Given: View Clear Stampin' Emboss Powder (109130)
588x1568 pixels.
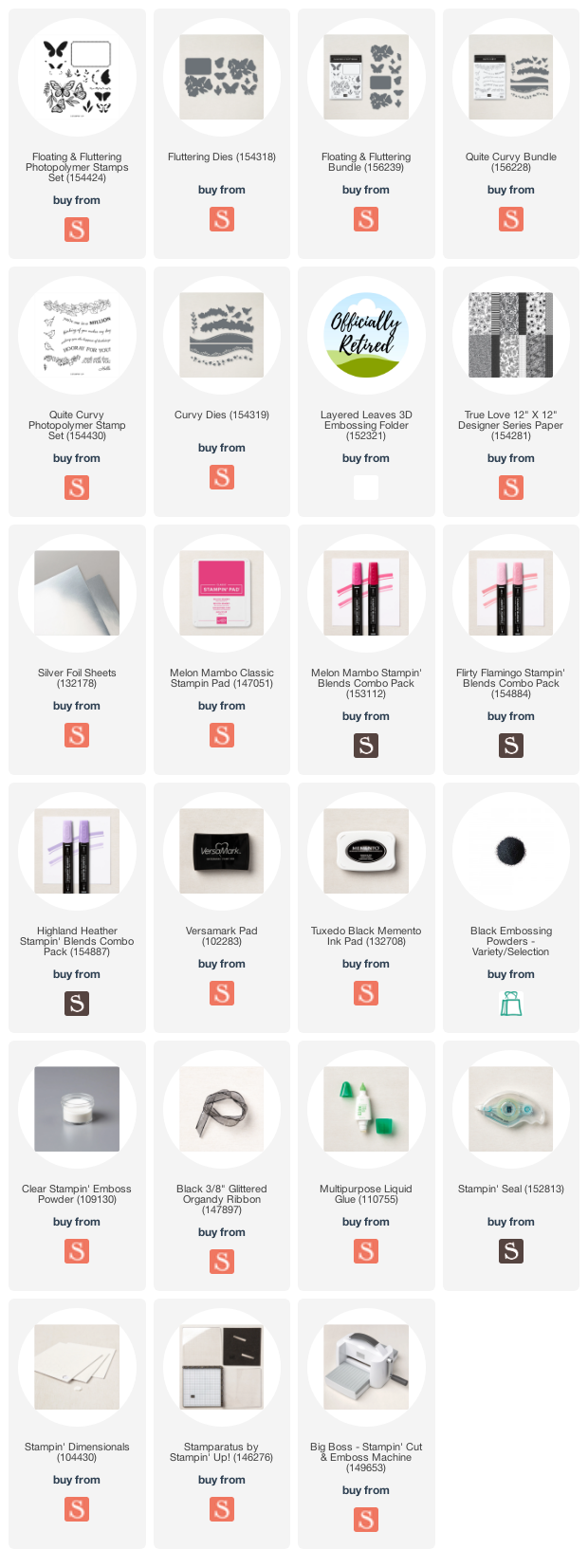Looking at the screenshot, I should (77, 1110).
